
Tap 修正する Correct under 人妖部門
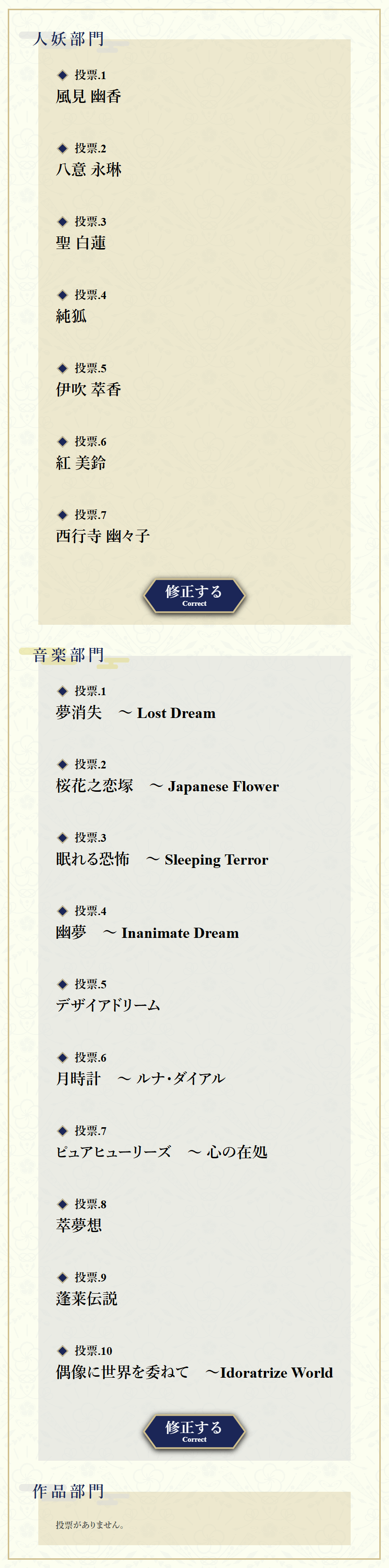click(194, 595)
